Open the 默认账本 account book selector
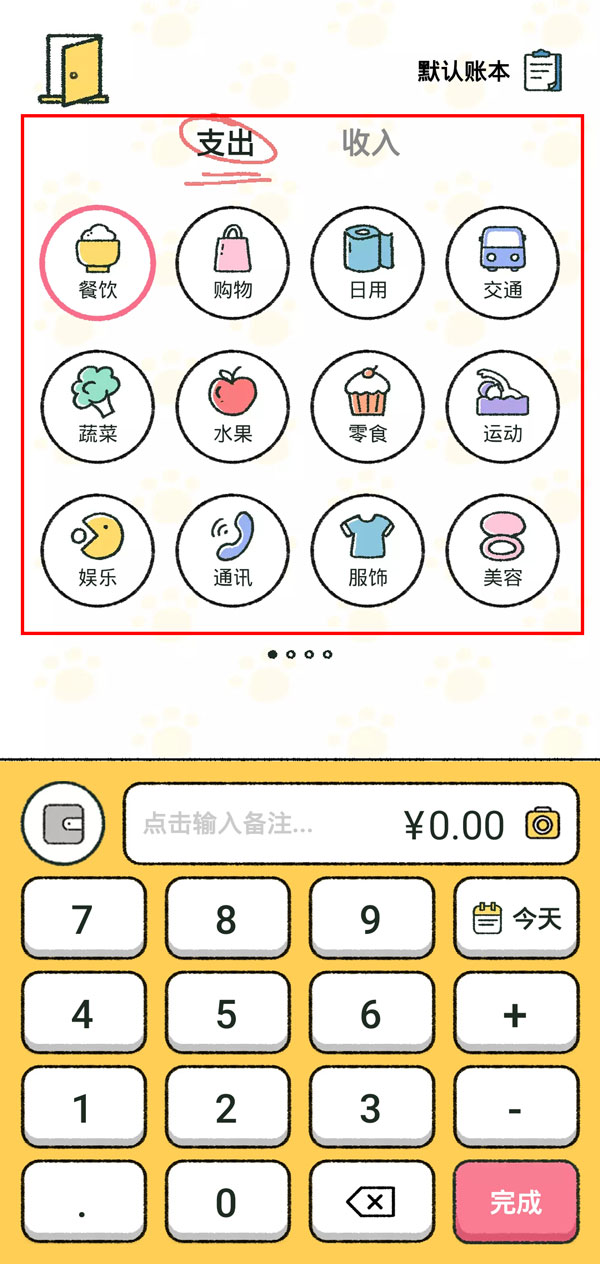 tap(488, 71)
